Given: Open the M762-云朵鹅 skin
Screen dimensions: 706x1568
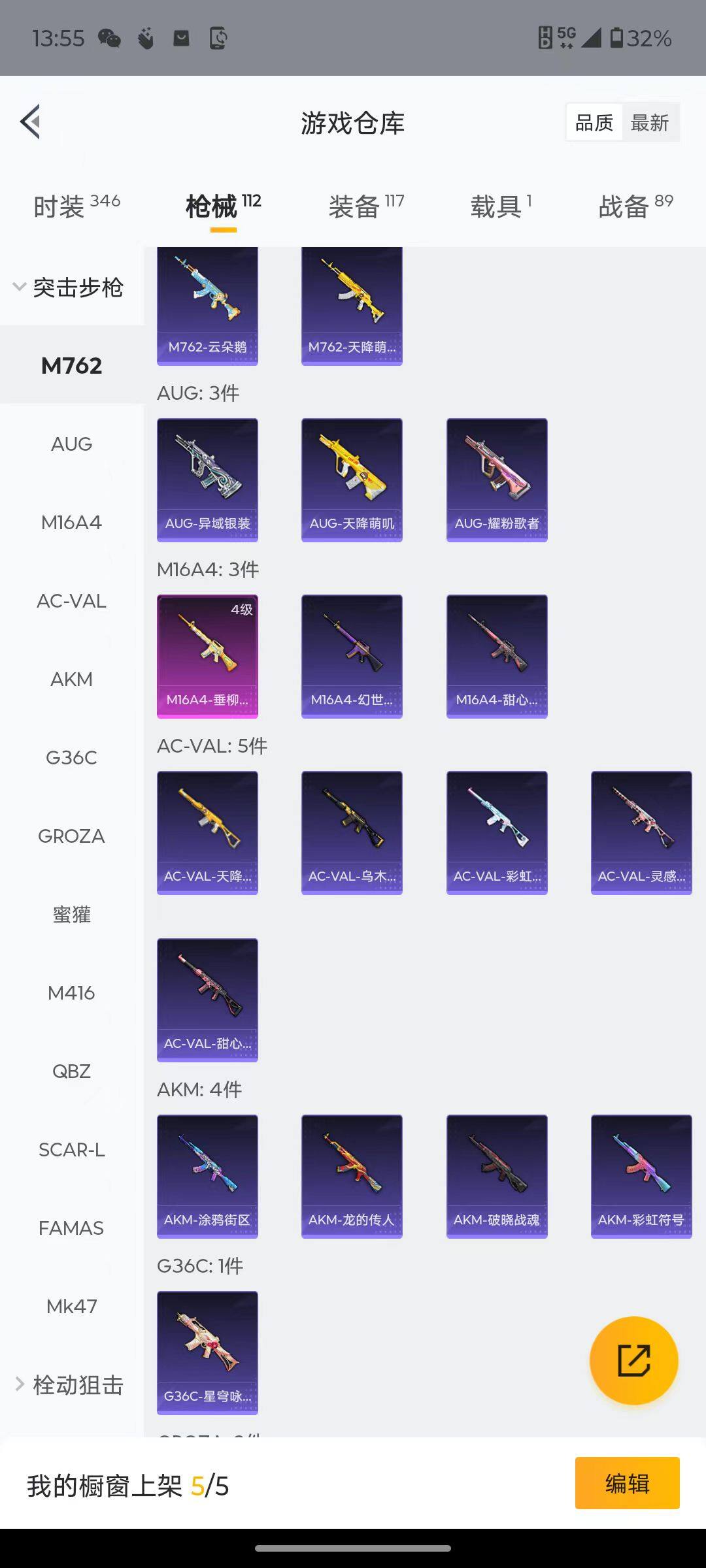Looking at the screenshot, I should 207,306.
